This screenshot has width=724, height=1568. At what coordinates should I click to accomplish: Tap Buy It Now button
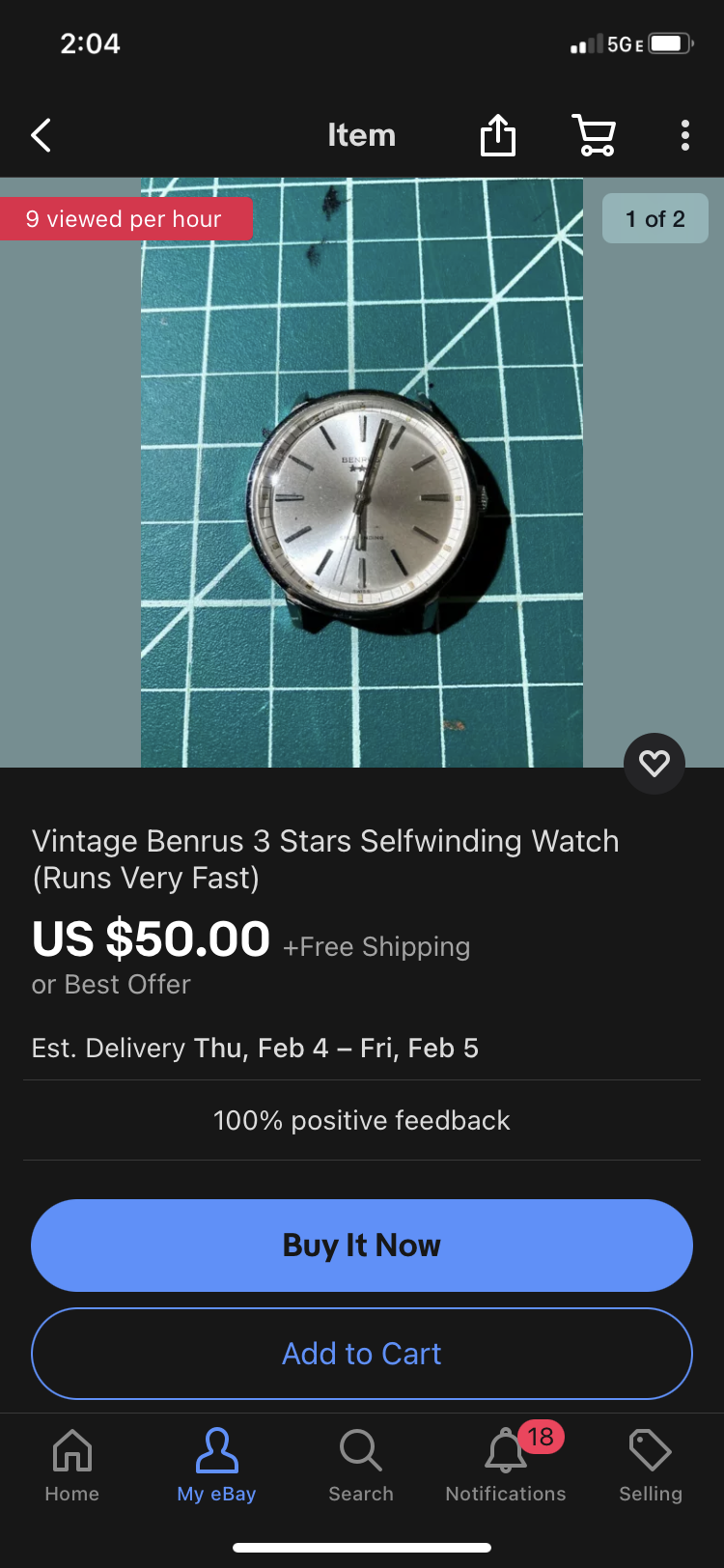362,1246
